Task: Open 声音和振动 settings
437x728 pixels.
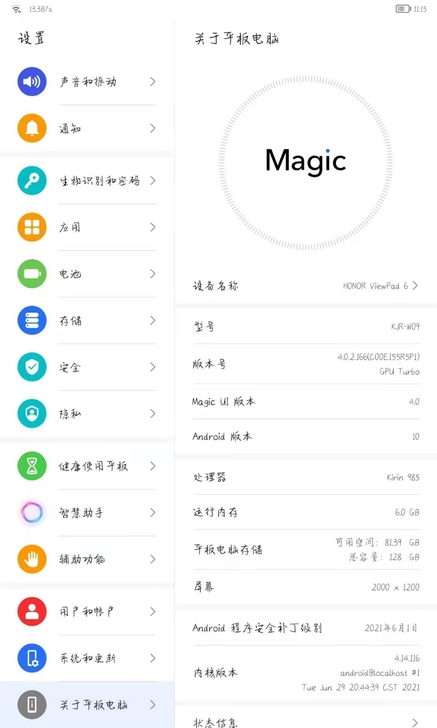Action: coord(87,82)
